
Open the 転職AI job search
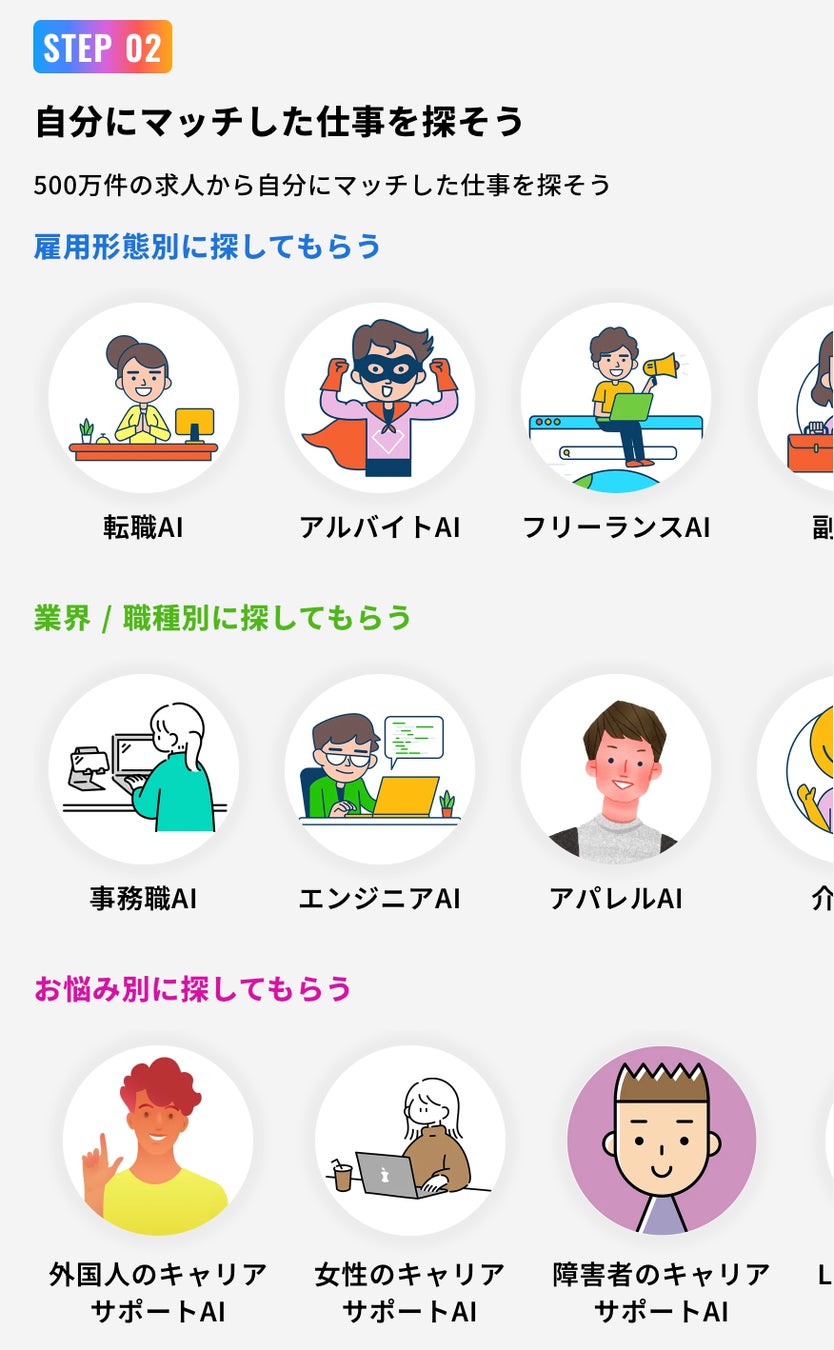pos(143,398)
